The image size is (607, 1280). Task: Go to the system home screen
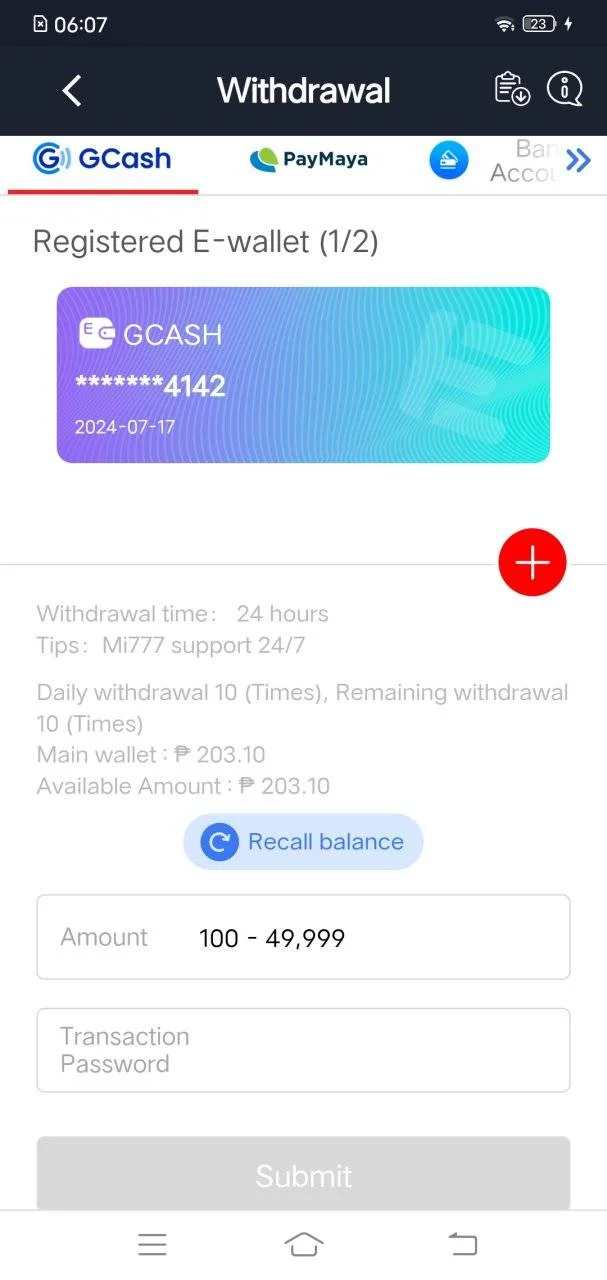304,1244
